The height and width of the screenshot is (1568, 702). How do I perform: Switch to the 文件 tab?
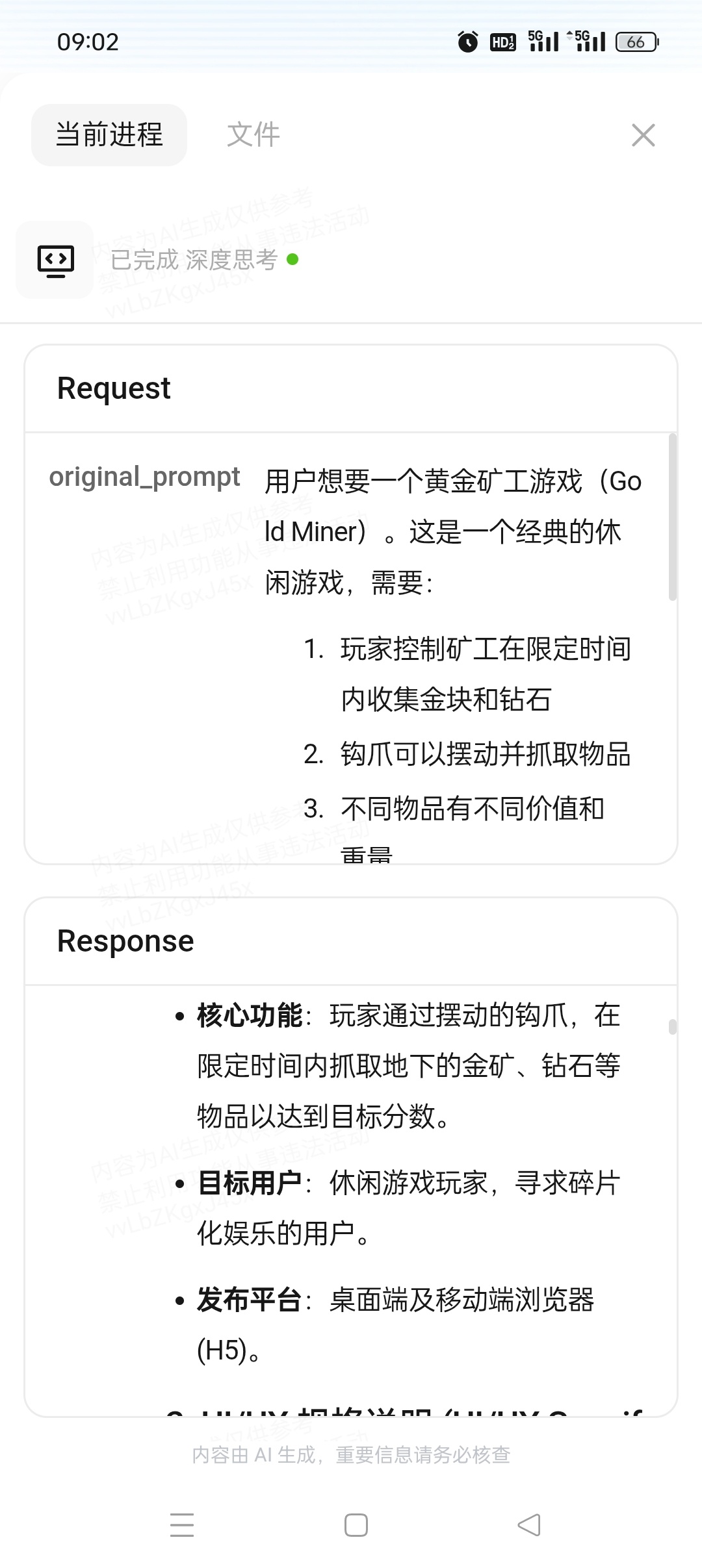tap(253, 135)
